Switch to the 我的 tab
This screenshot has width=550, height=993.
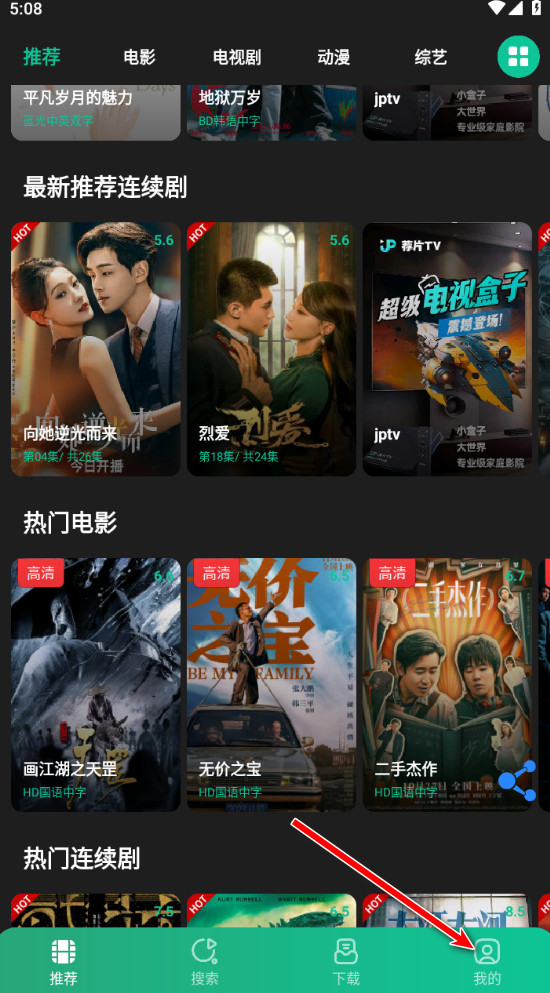coord(487,961)
